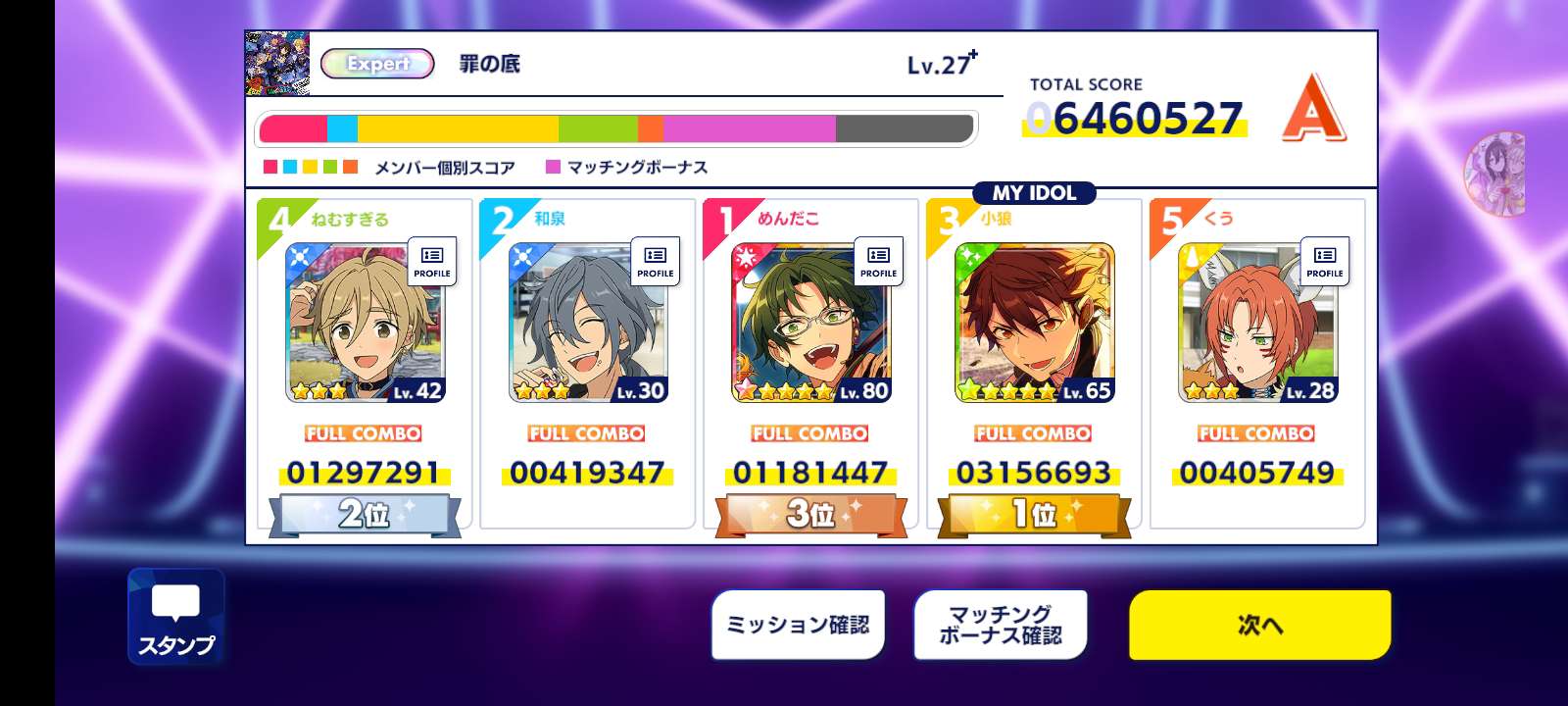This screenshot has width=1568, height=706.
Task: View profile of player 和泉
Action: pos(656,261)
